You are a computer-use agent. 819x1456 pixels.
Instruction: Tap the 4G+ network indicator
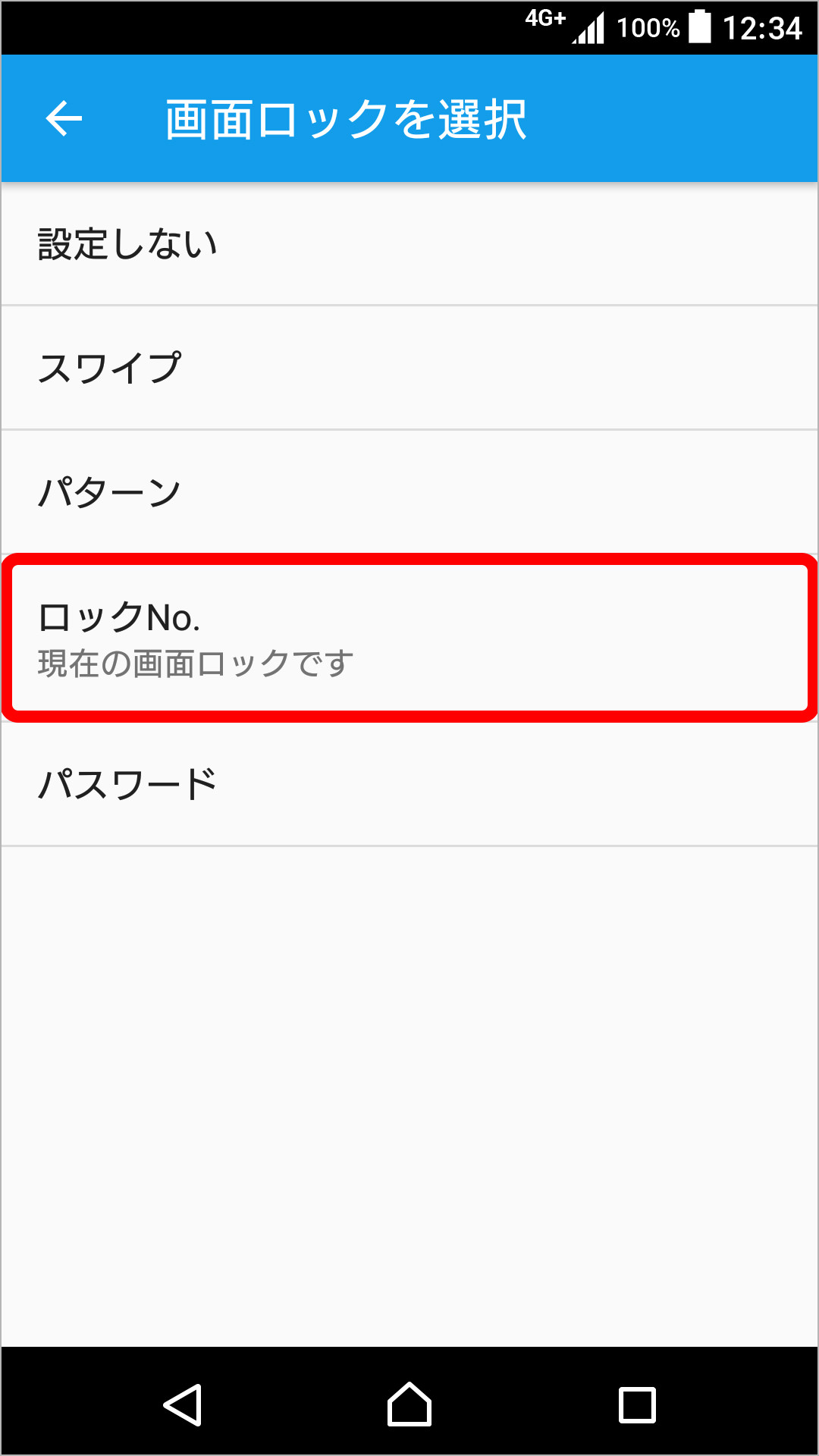pyautogui.click(x=543, y=21)
